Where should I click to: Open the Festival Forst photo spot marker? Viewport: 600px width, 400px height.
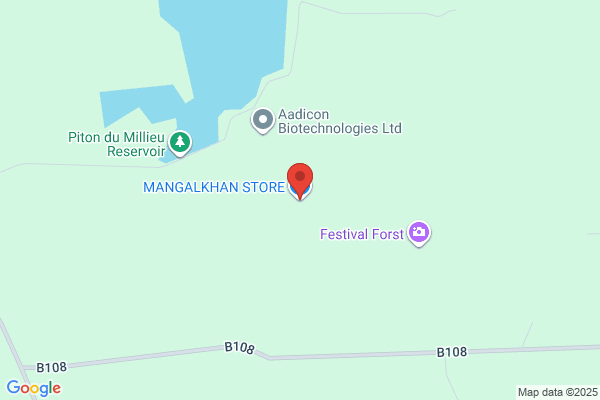pos(419,233)
